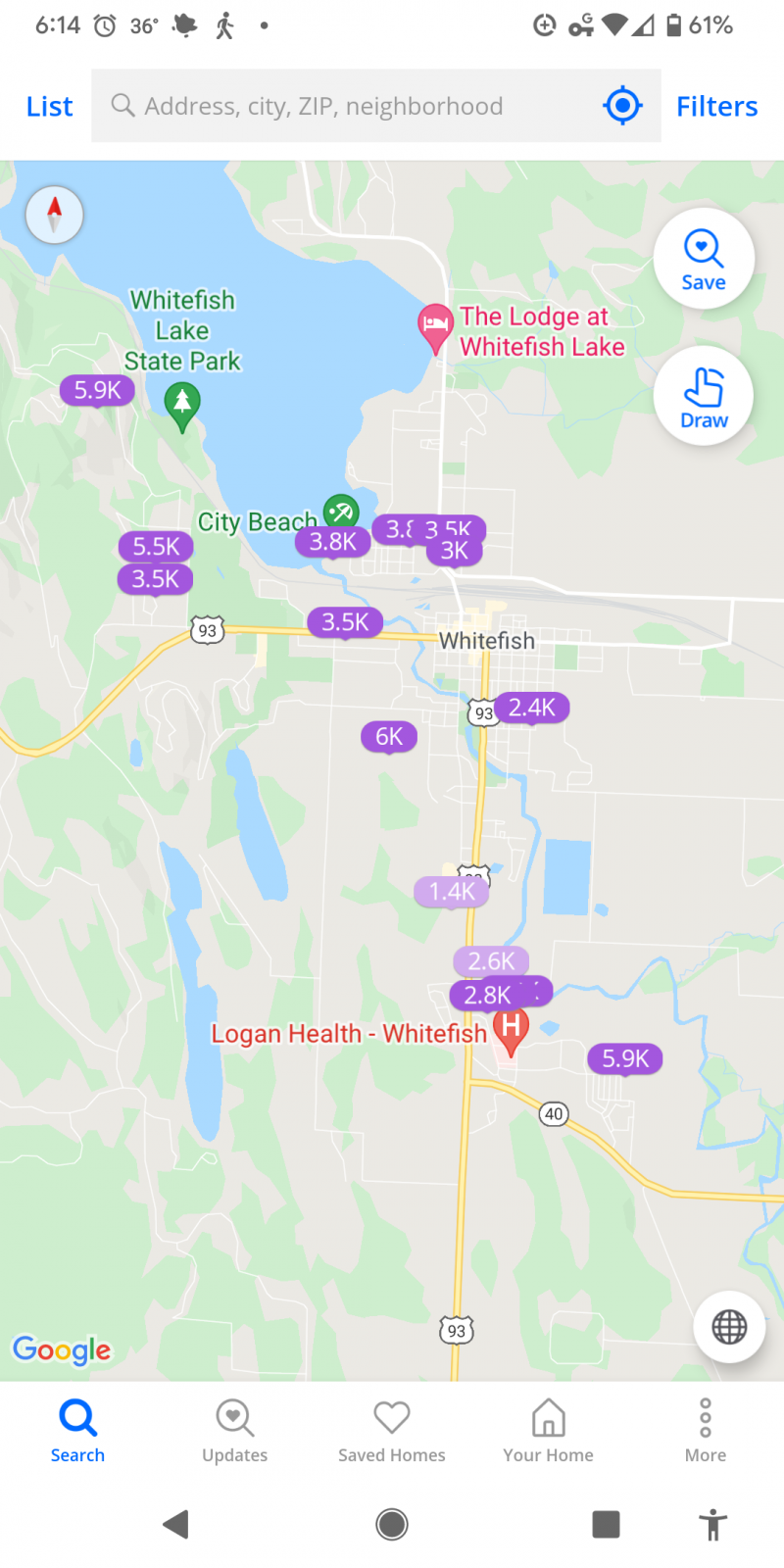Go back using system back button

[176, 1524]
